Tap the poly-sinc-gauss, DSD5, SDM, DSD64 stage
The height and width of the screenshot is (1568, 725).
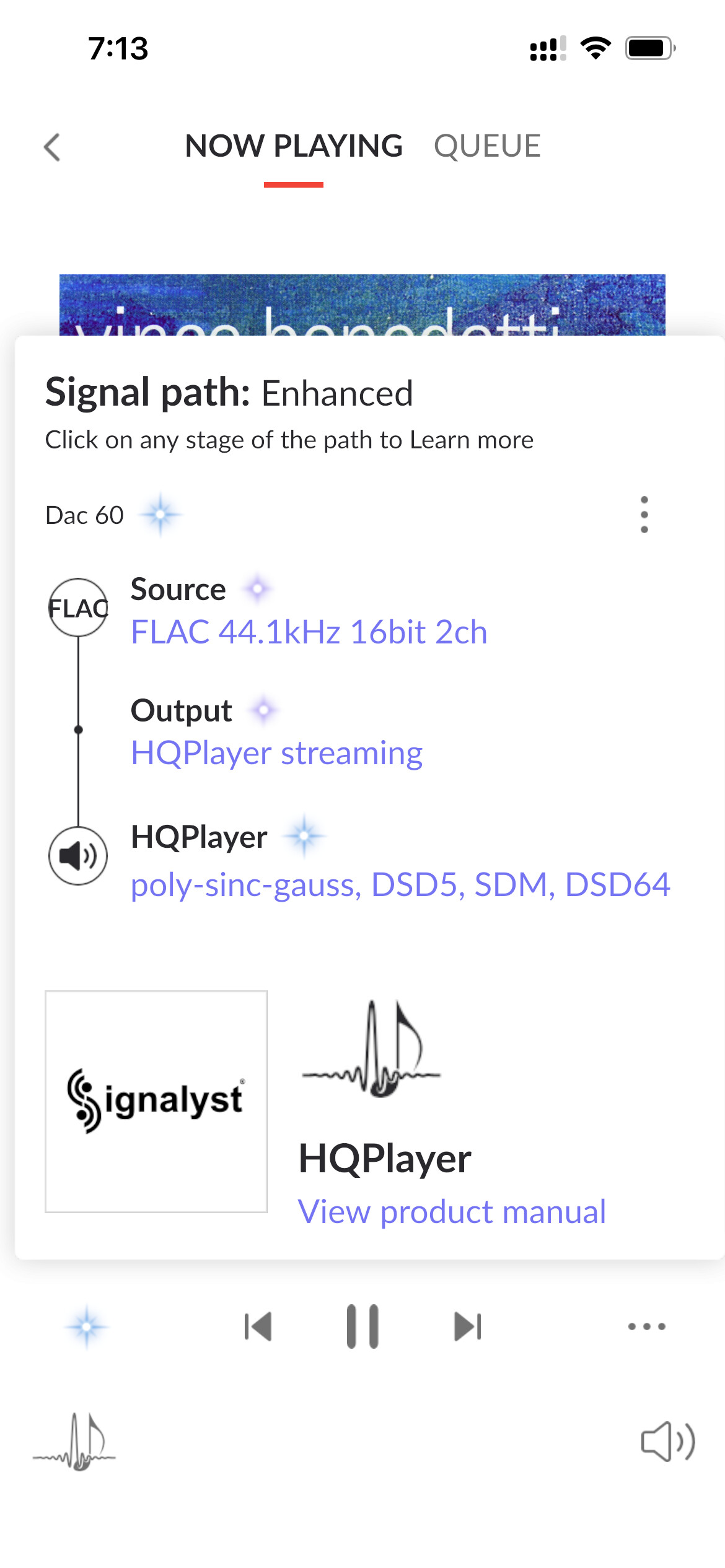400,884
